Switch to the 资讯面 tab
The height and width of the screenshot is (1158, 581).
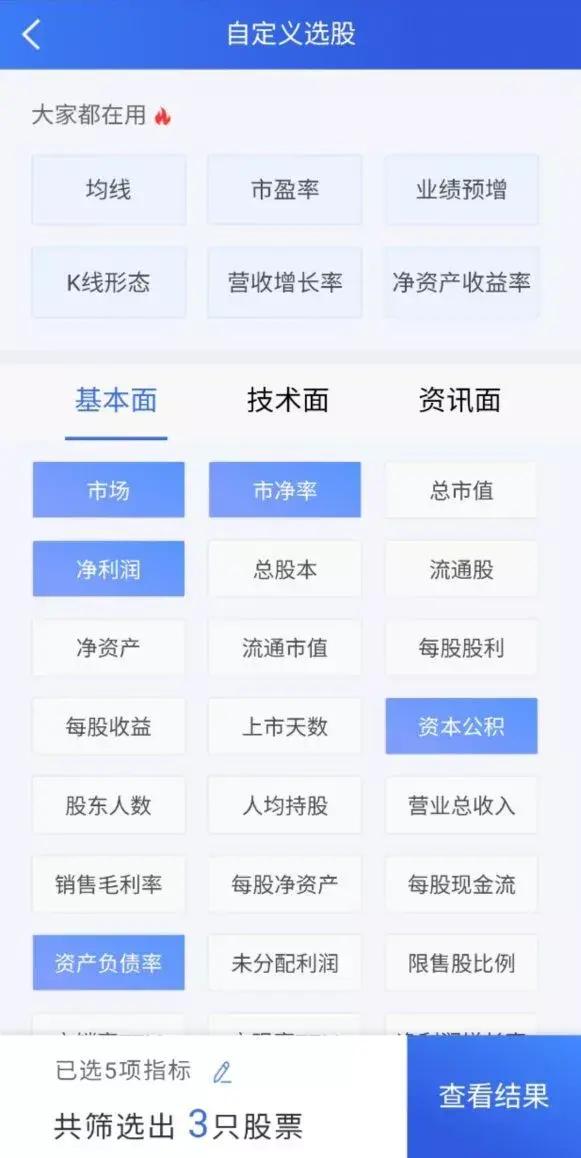pyautogui.click(x=459, y=400)
